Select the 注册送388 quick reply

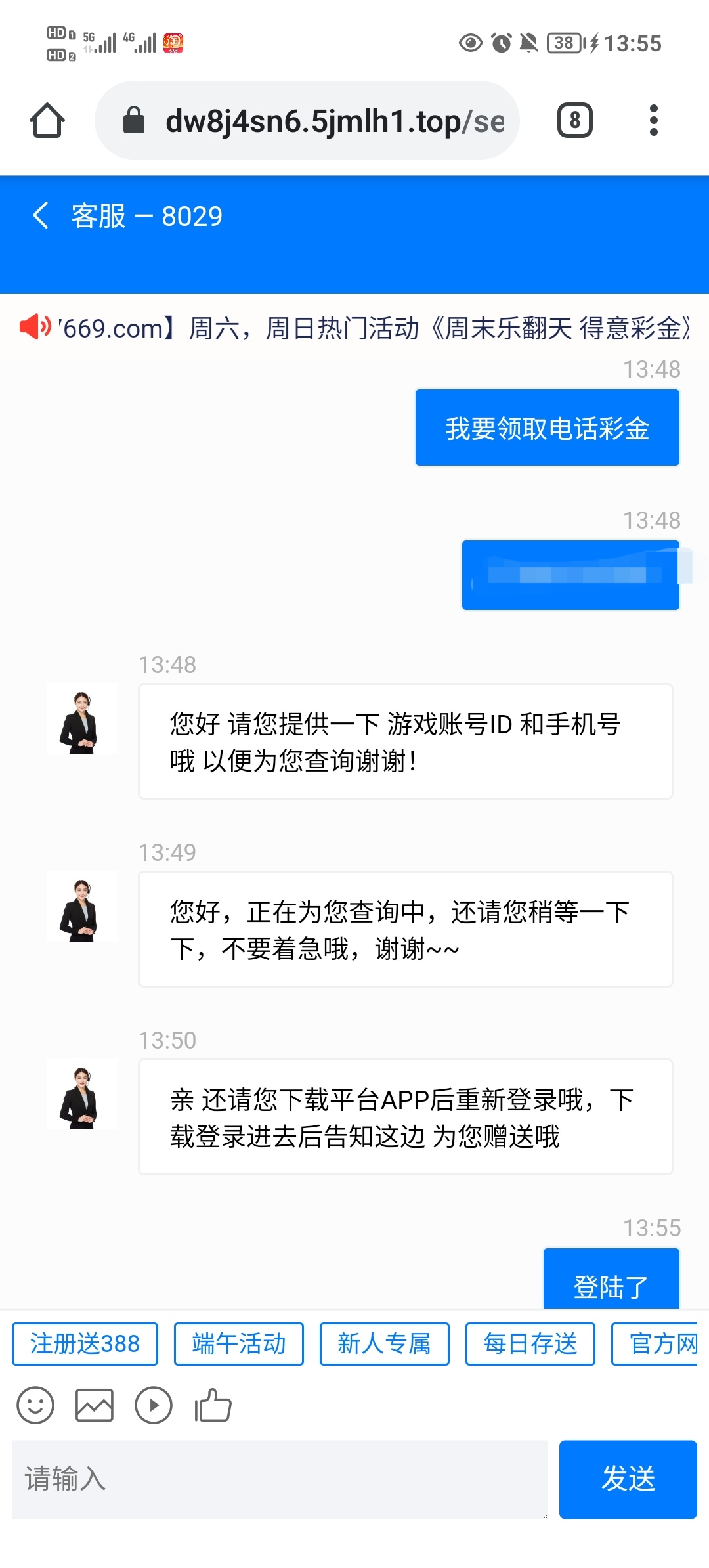[85, 1343]
